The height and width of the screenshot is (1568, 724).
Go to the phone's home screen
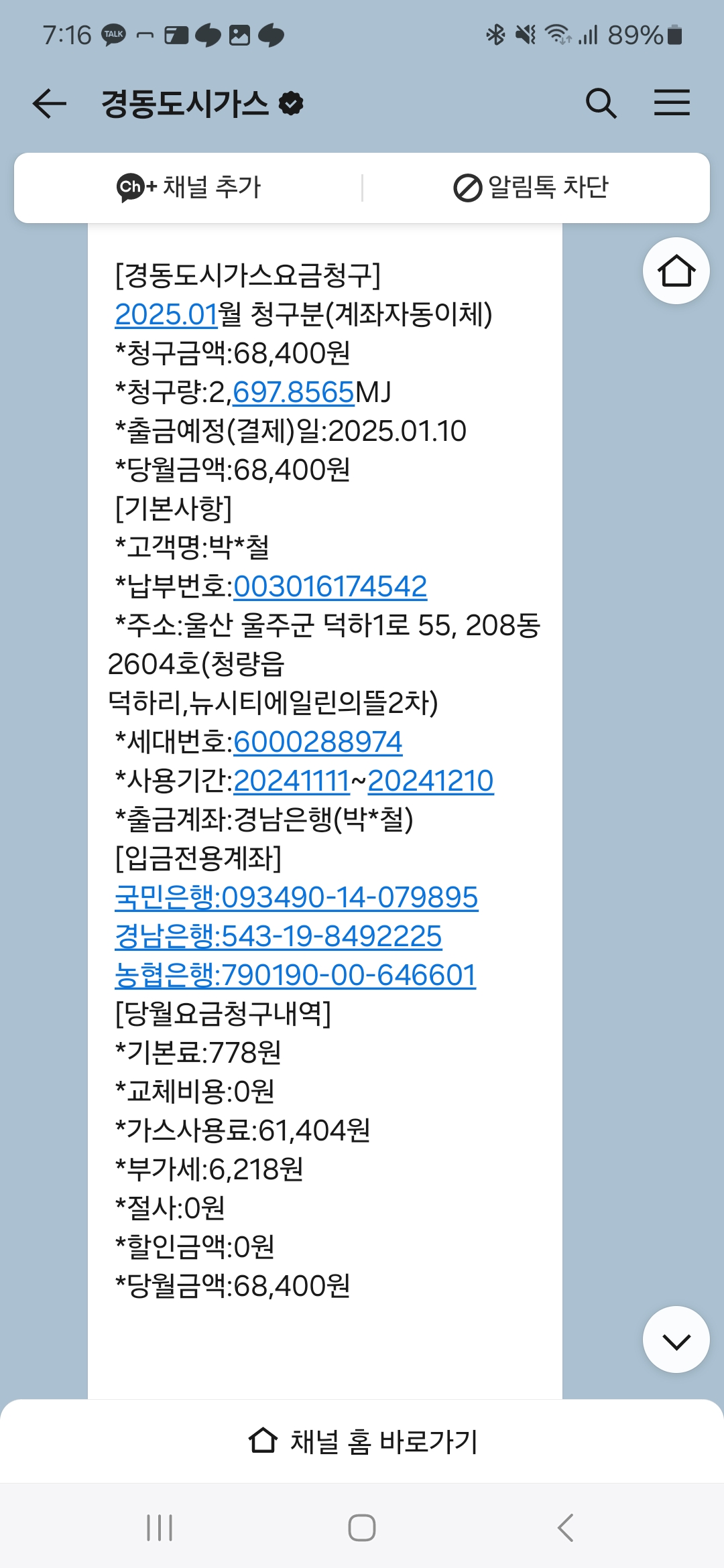point(362,1528)
